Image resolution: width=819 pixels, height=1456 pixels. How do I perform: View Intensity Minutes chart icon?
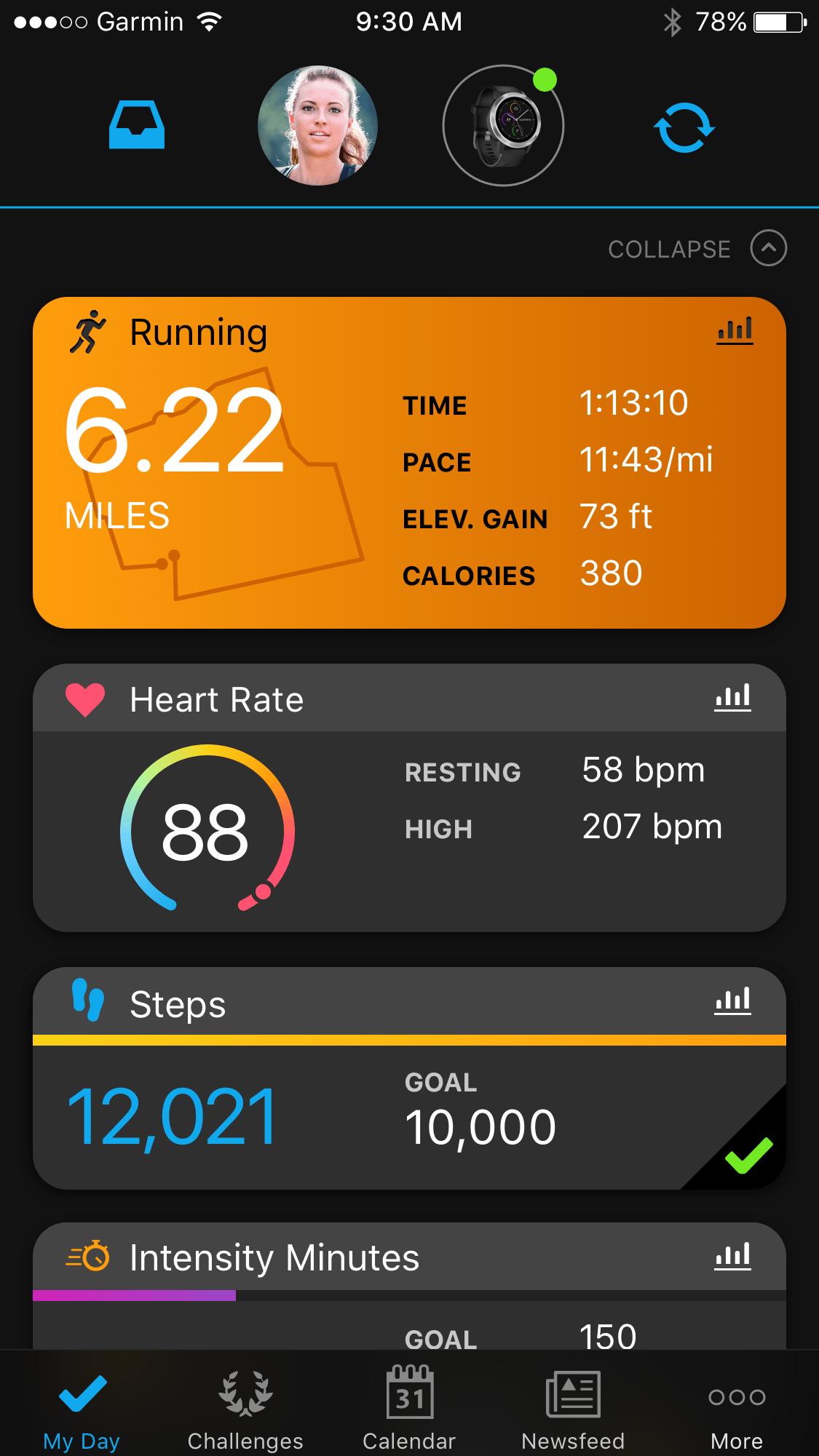tap(732, 1256)
